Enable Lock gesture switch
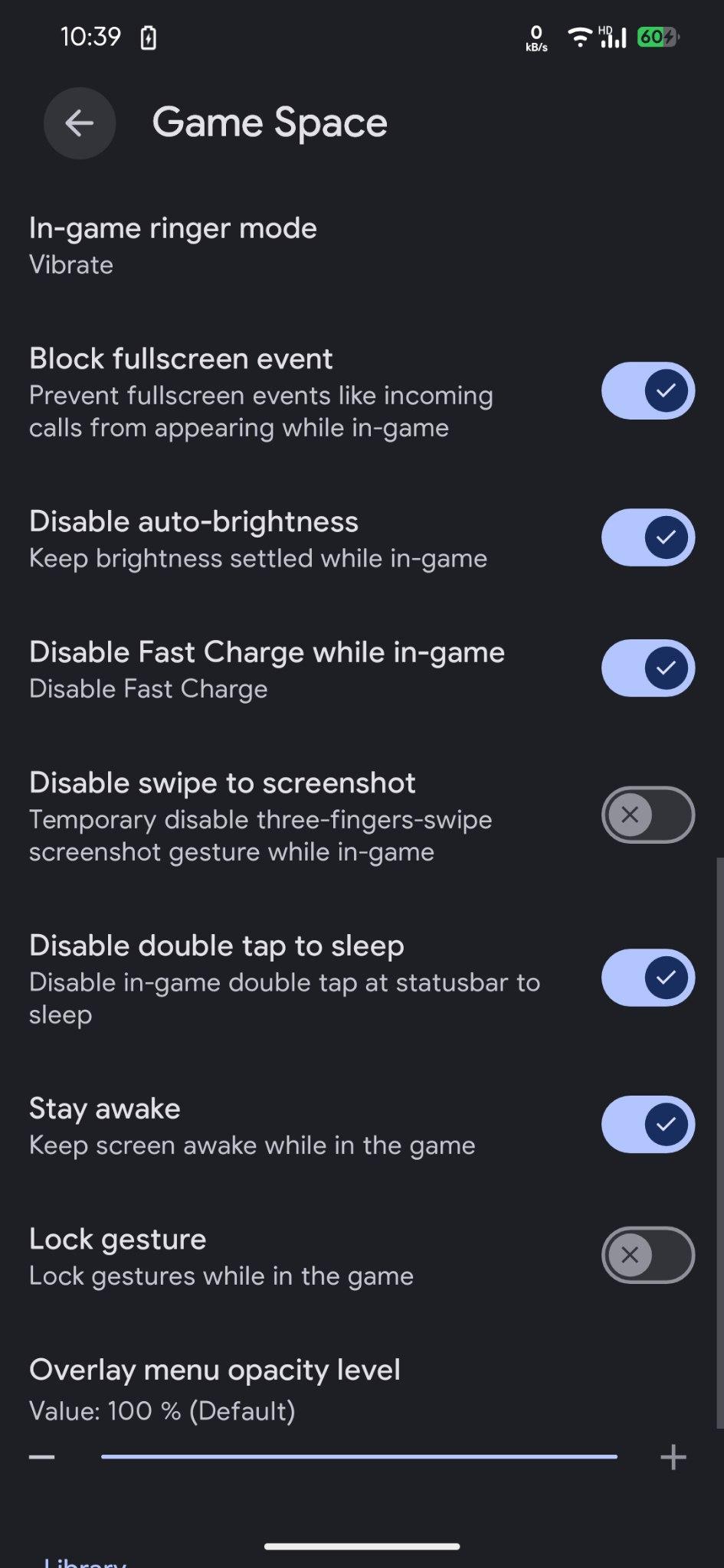This screenshot has height=1568, width=724. [648, 1255]
